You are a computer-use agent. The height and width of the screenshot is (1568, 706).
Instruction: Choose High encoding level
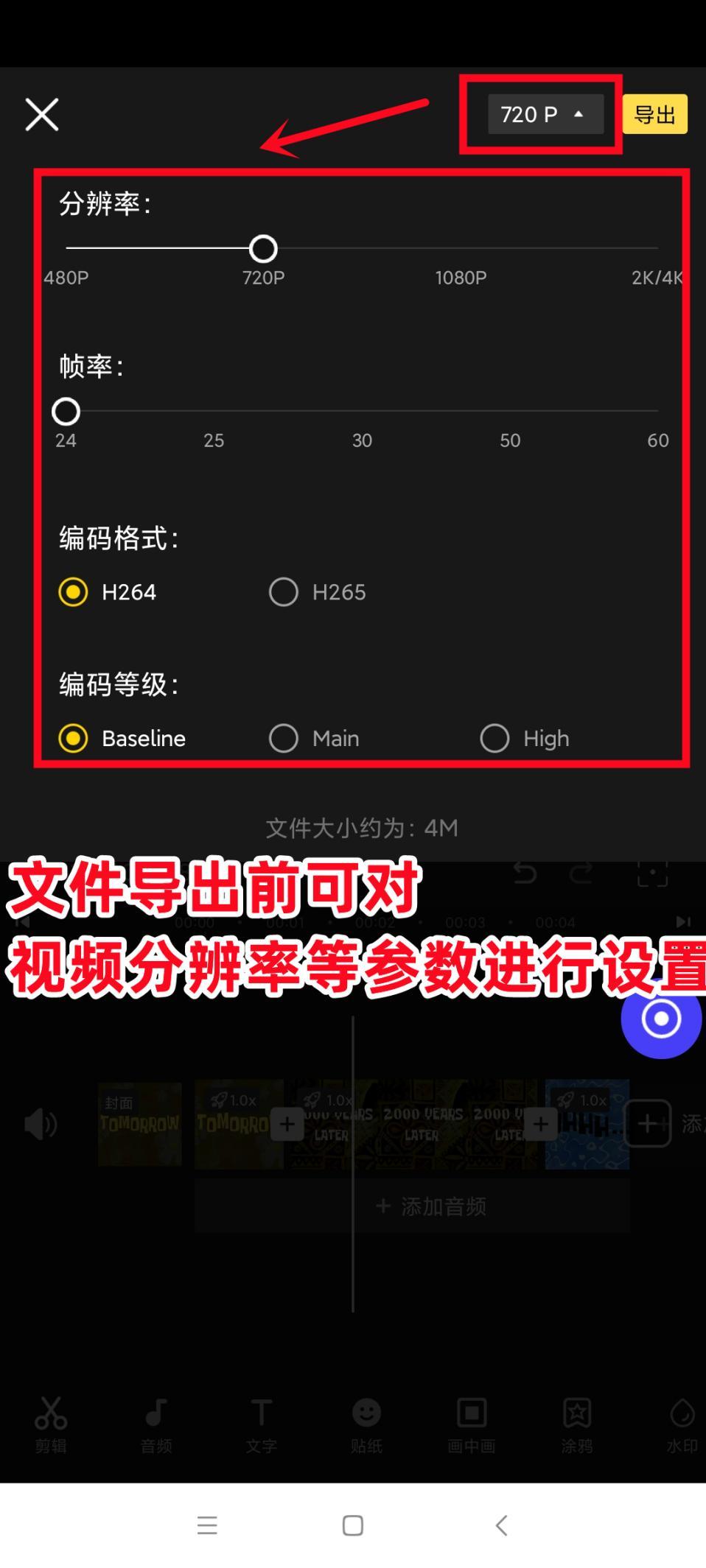click(494, 738)
